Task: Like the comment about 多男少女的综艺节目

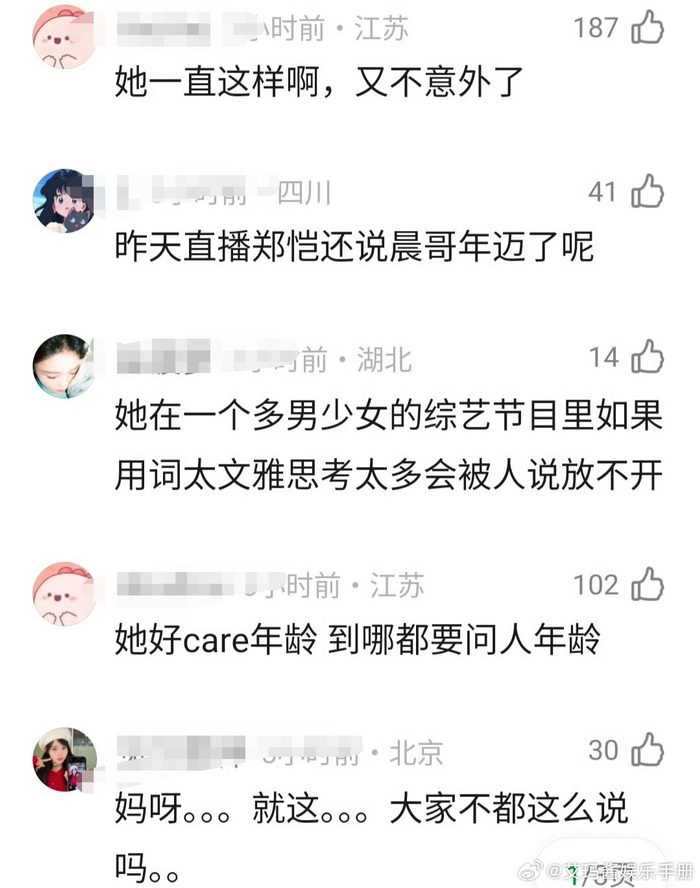Action: pos(648,357)
